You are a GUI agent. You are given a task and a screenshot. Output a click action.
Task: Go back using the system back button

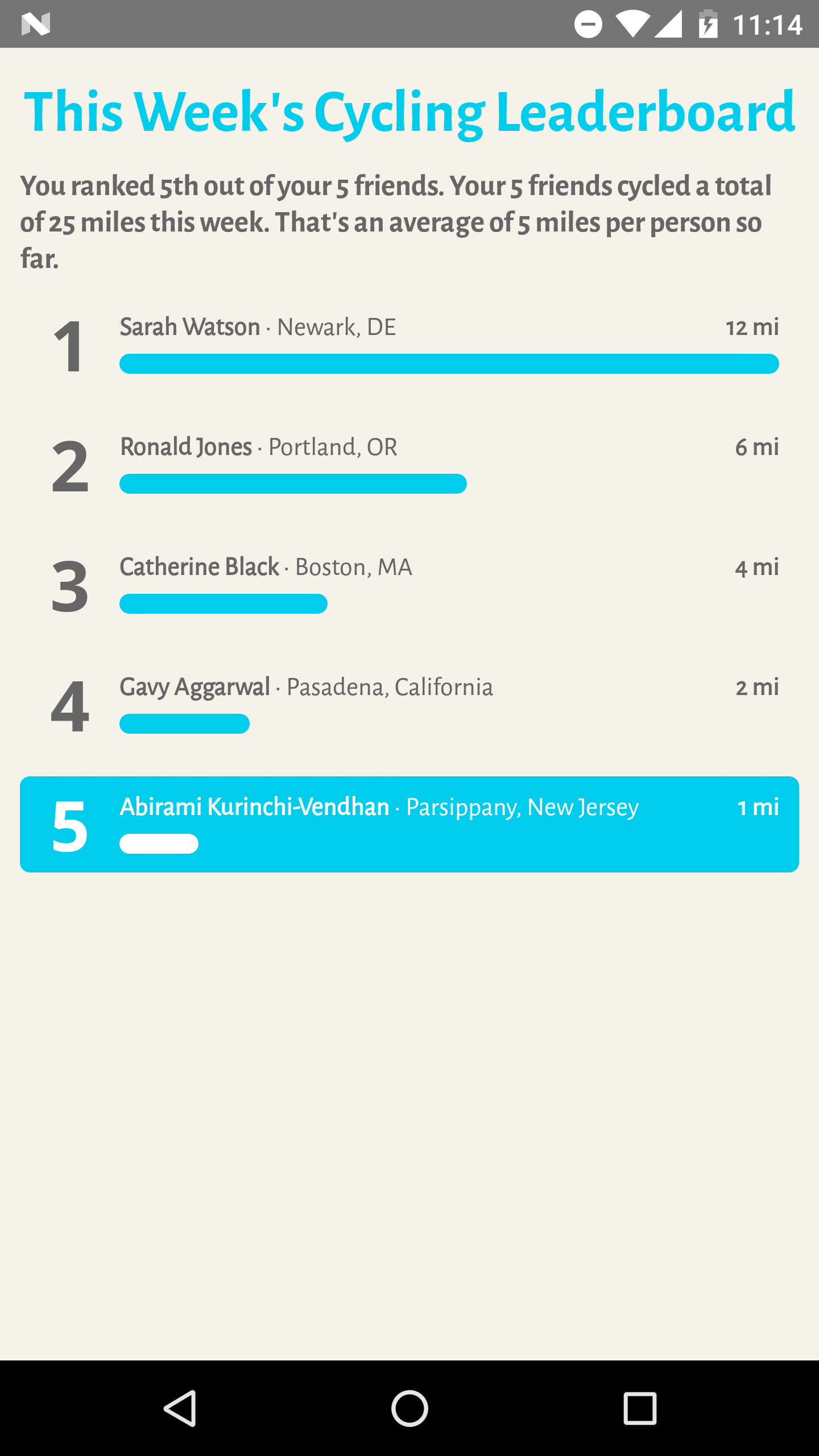[180, 1408]
